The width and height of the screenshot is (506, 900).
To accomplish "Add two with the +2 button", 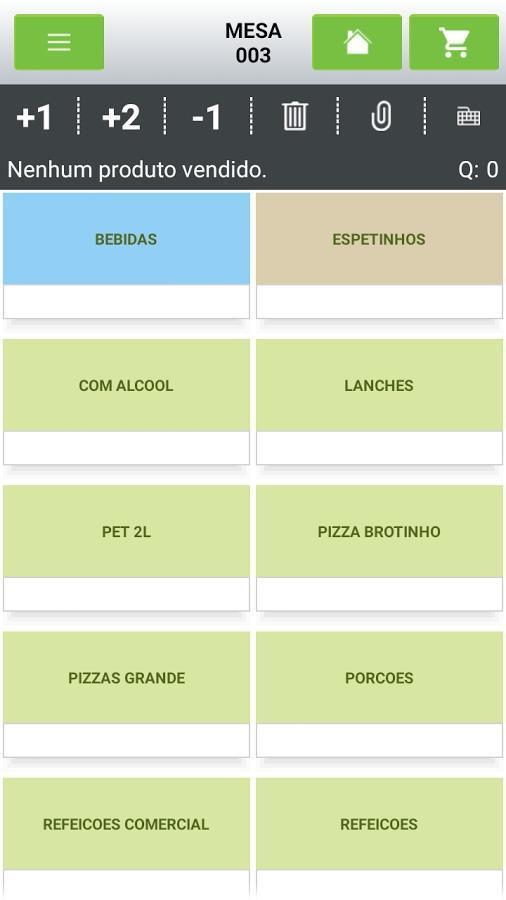I will (121, 117).
